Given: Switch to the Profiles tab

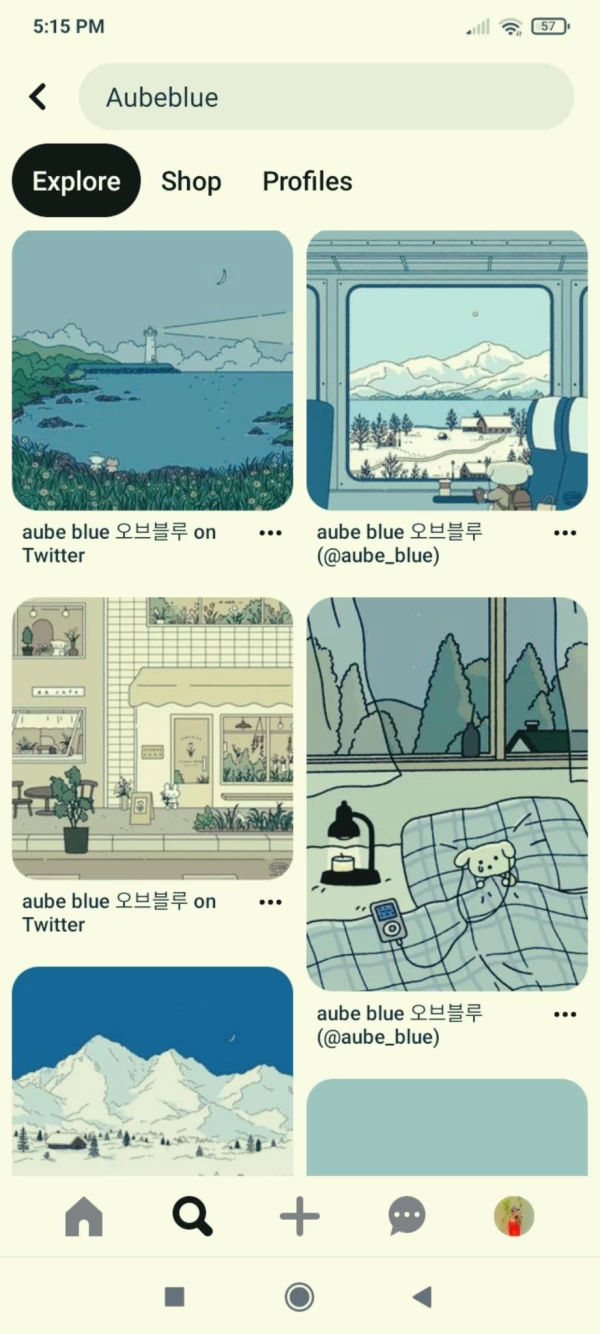Looking at the screenshot, I should click(x=307, y=181).
